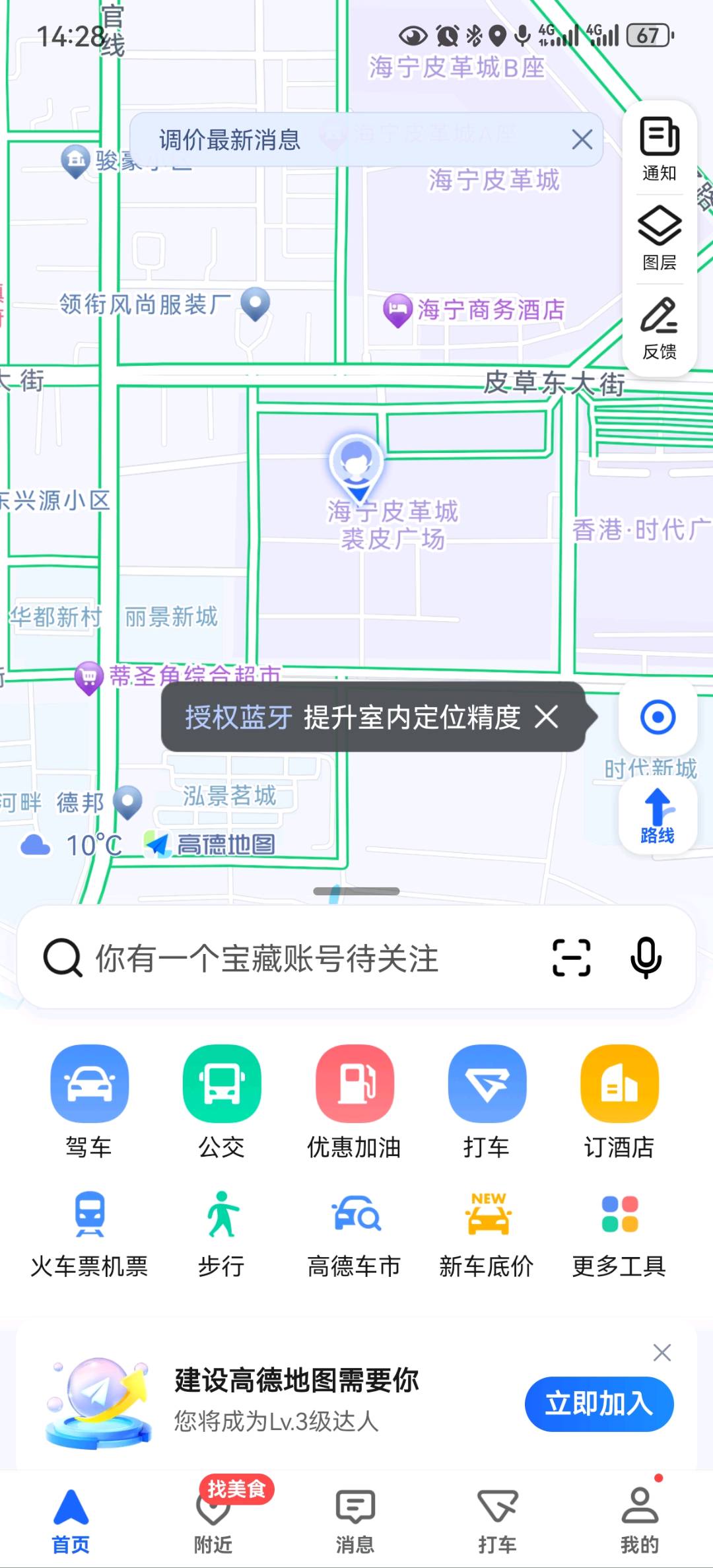The height and width of the screenshot is (1568, 713).
Task: Close the 授权蓝牙 Bluetooth tooltip
Action: pyautogui.click(x=547, y=717)
